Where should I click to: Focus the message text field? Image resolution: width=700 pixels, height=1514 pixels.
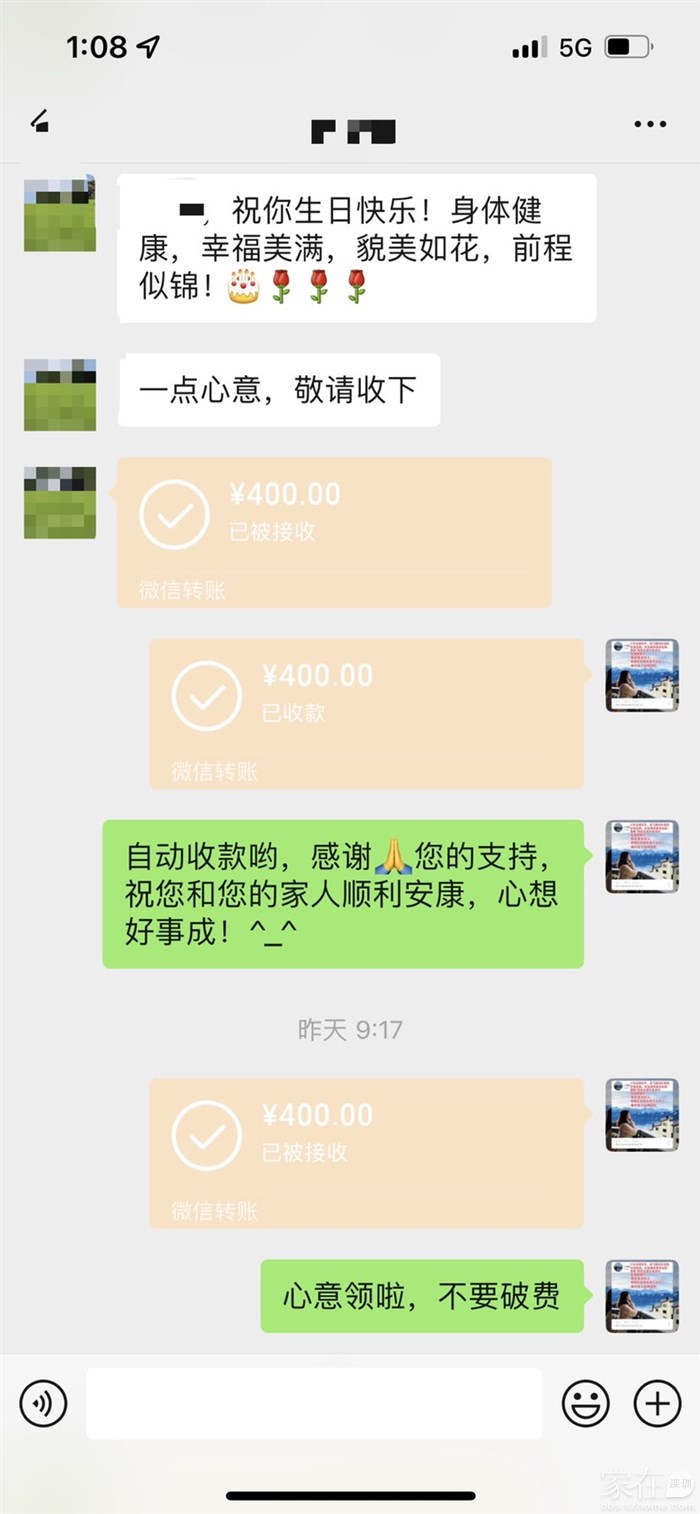[x=314, y=1403]
